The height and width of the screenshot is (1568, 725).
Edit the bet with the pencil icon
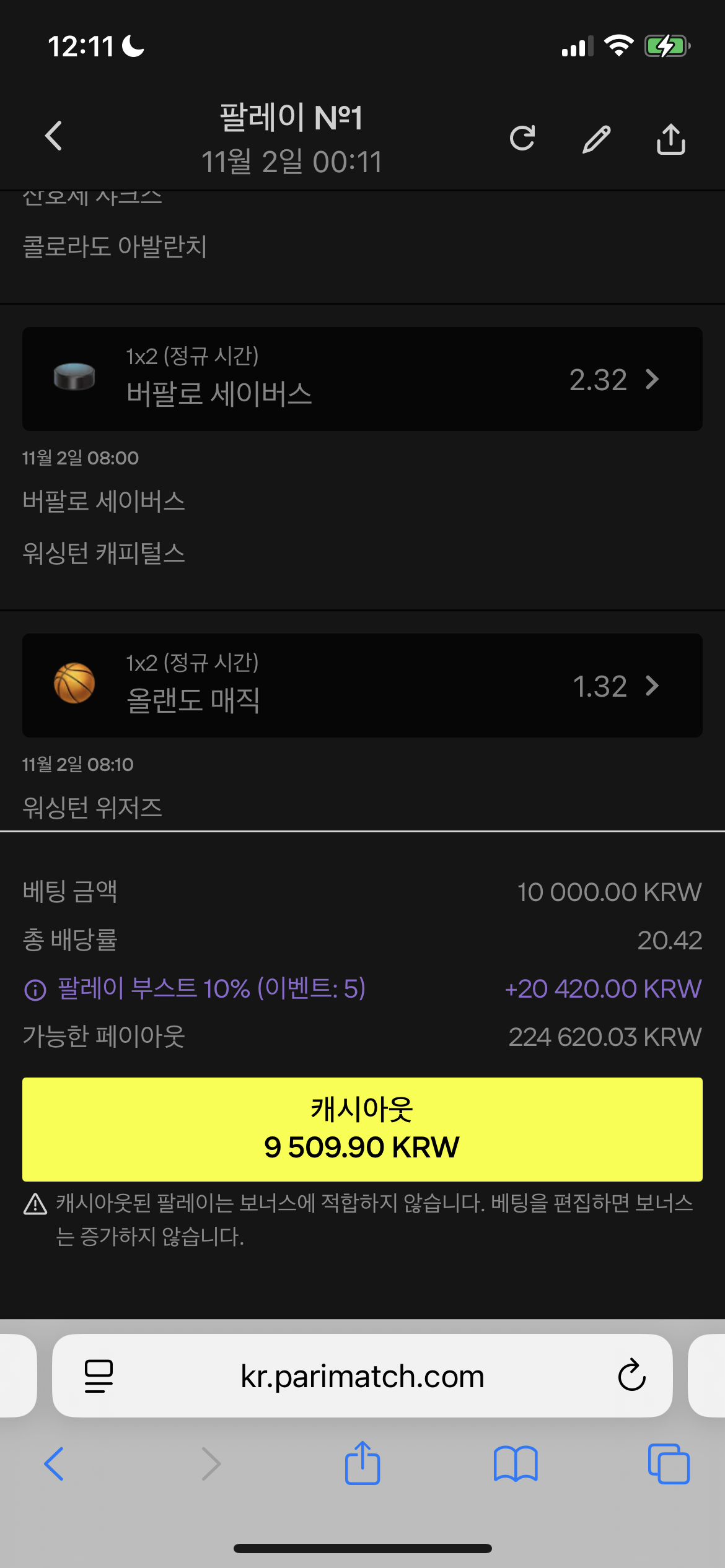tap(596, 139)
